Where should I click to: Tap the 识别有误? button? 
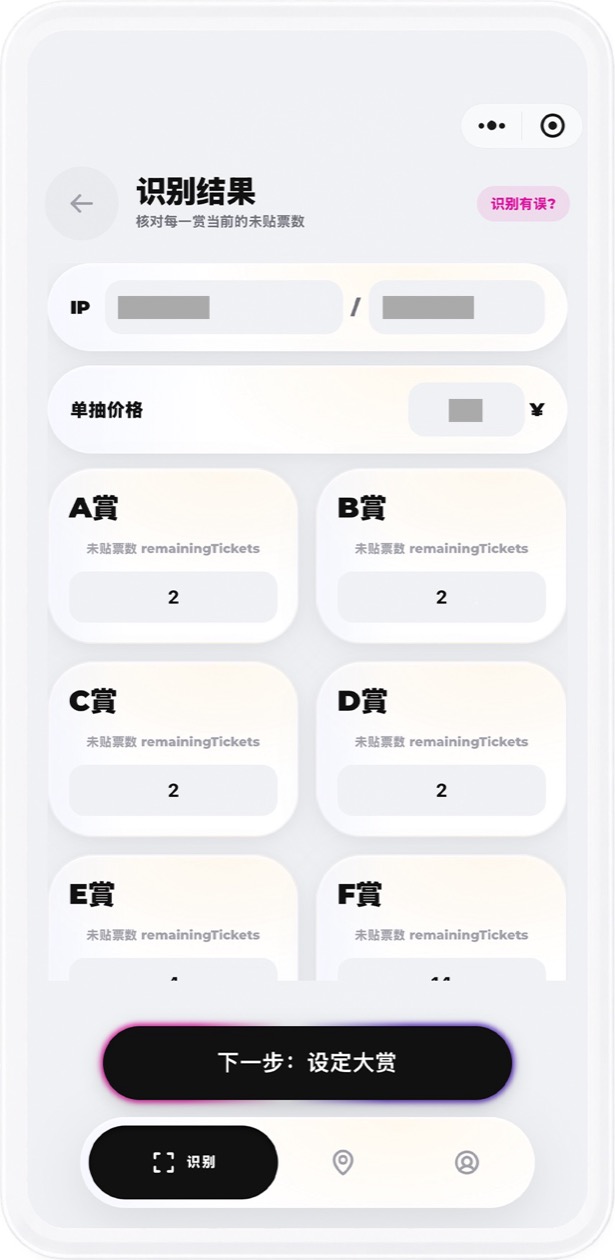pyautogui.click(x=524, y=204)
